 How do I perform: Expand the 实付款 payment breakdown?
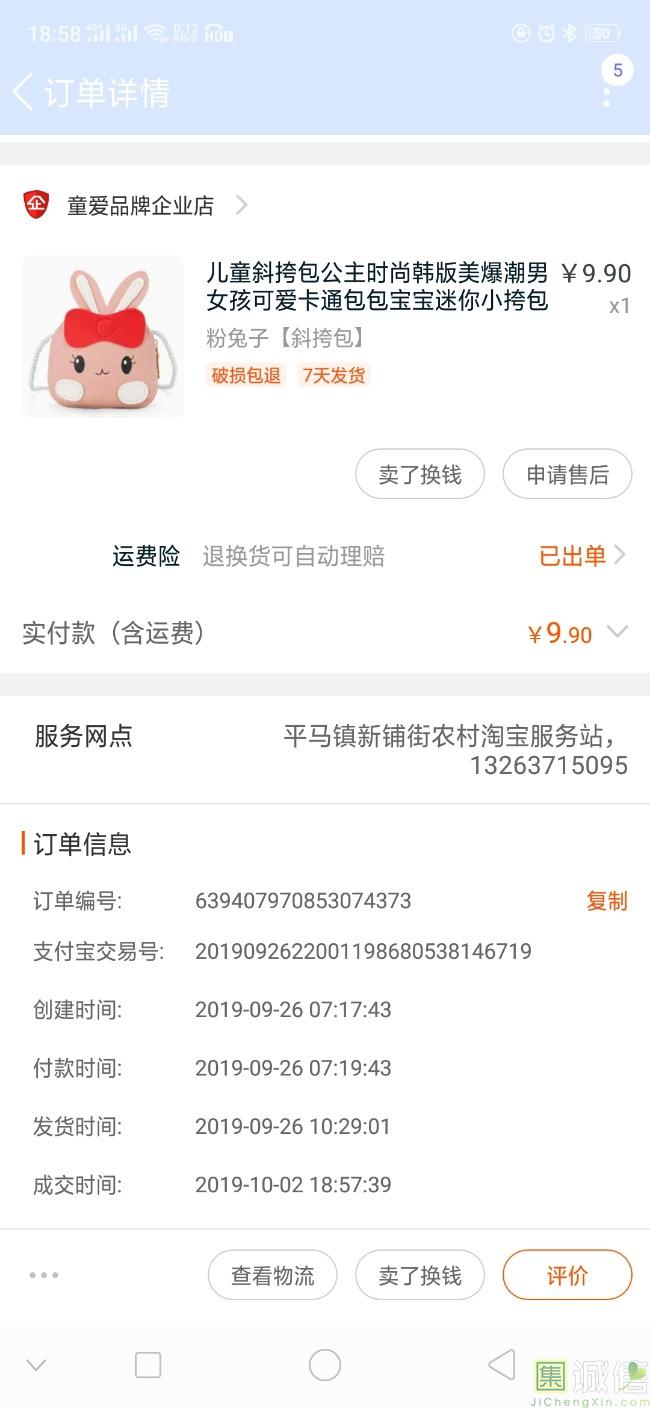coord(617,632)
